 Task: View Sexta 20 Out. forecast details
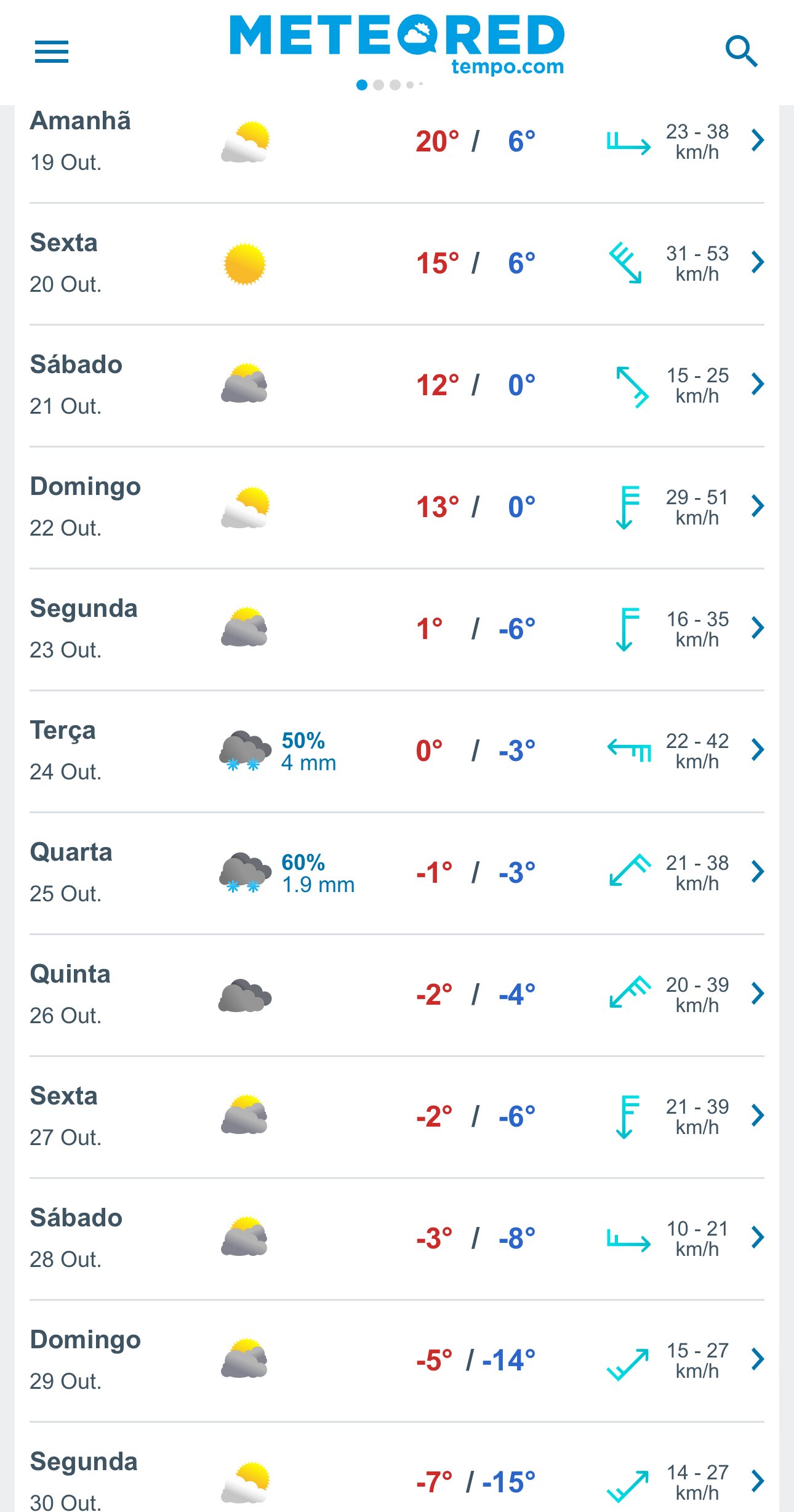pos(397,263)
